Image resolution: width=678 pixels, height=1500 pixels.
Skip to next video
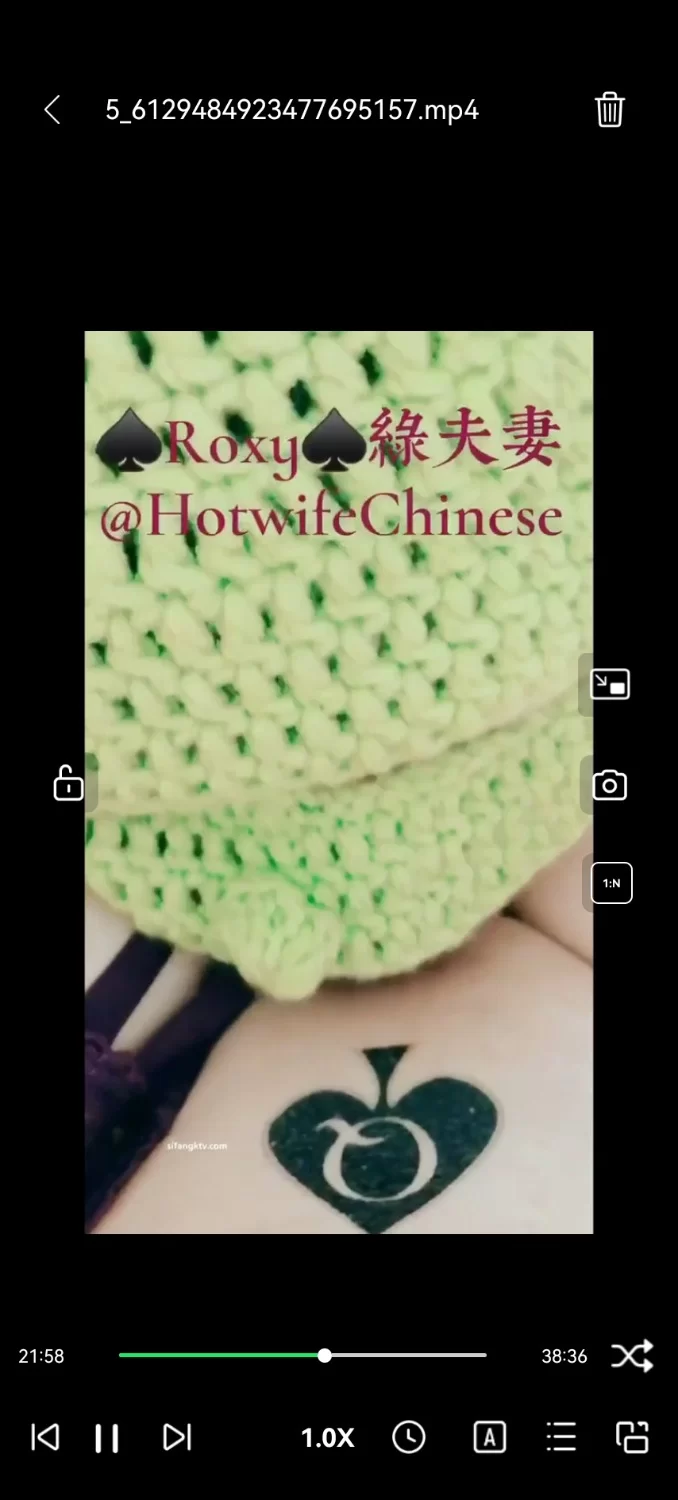[x=176, y=1437]
